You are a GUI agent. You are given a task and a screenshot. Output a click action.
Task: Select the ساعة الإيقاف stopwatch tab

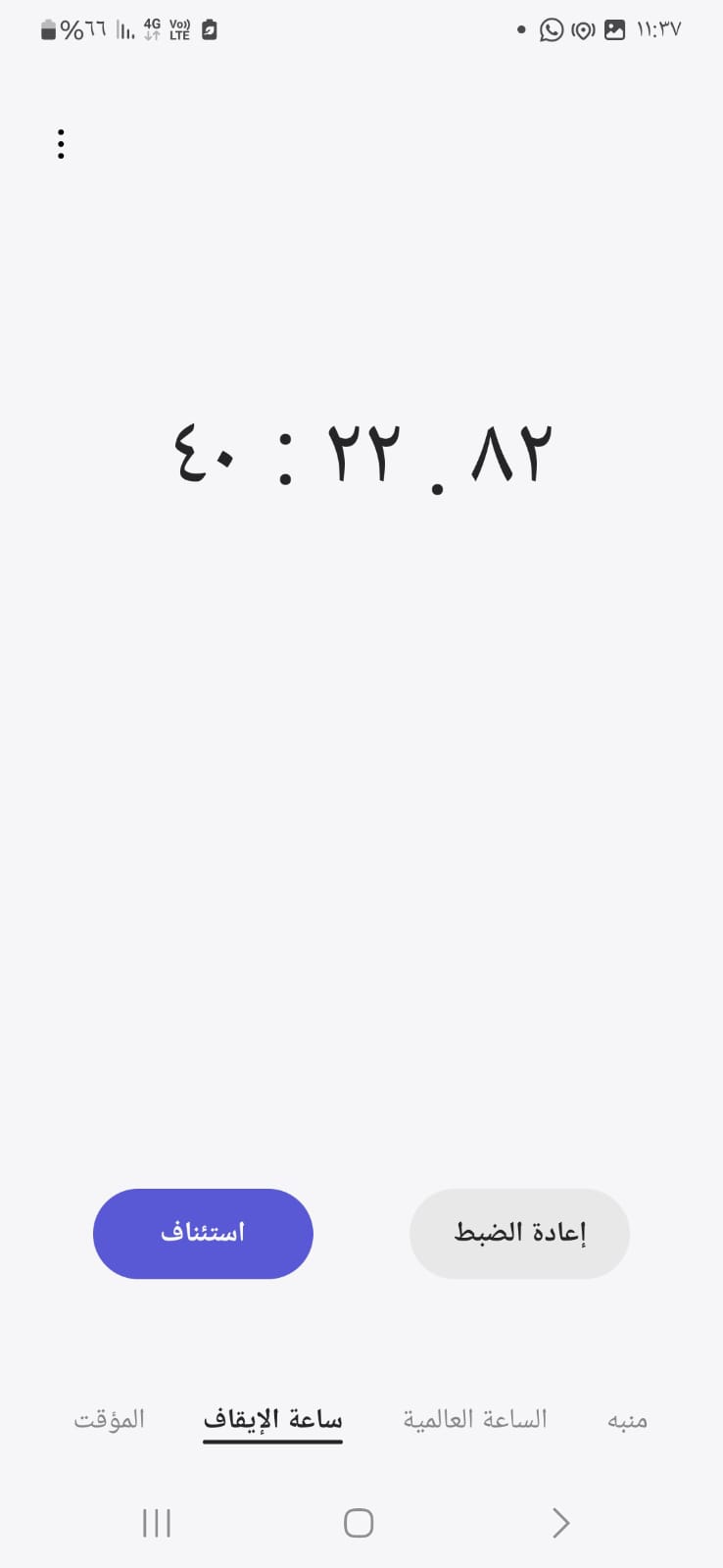(x=272, y=1420)
